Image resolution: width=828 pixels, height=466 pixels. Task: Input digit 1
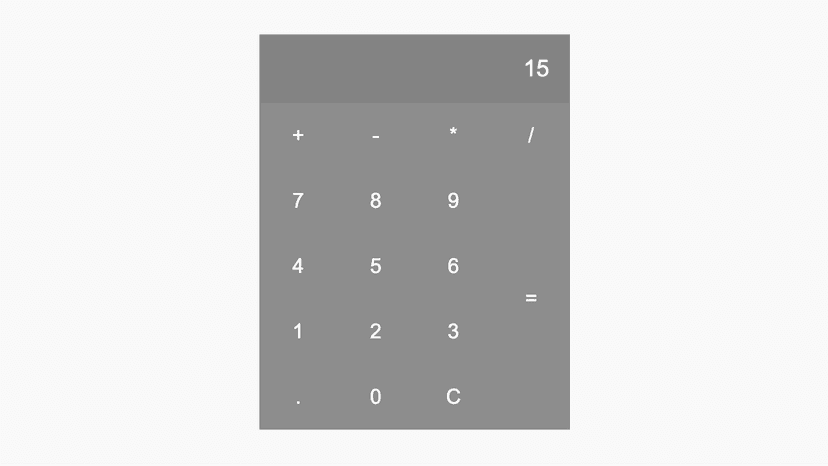coord(298,332)
